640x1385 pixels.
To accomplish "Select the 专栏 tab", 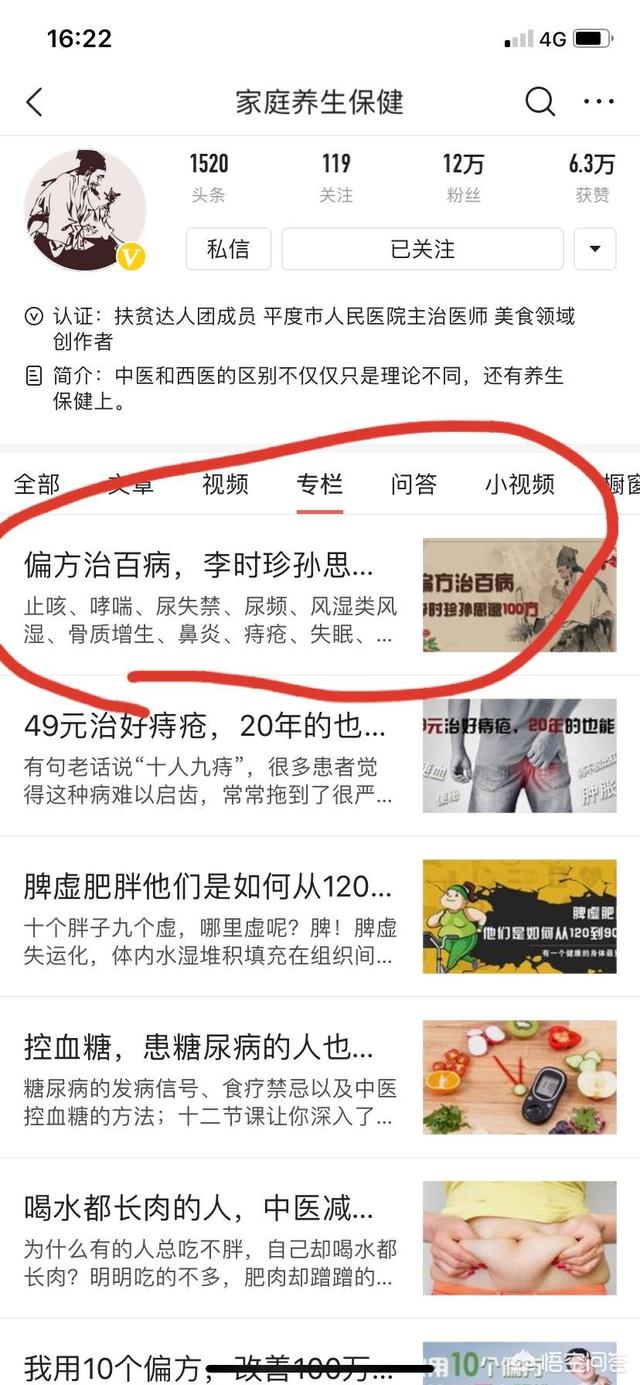I will [320, 485].
